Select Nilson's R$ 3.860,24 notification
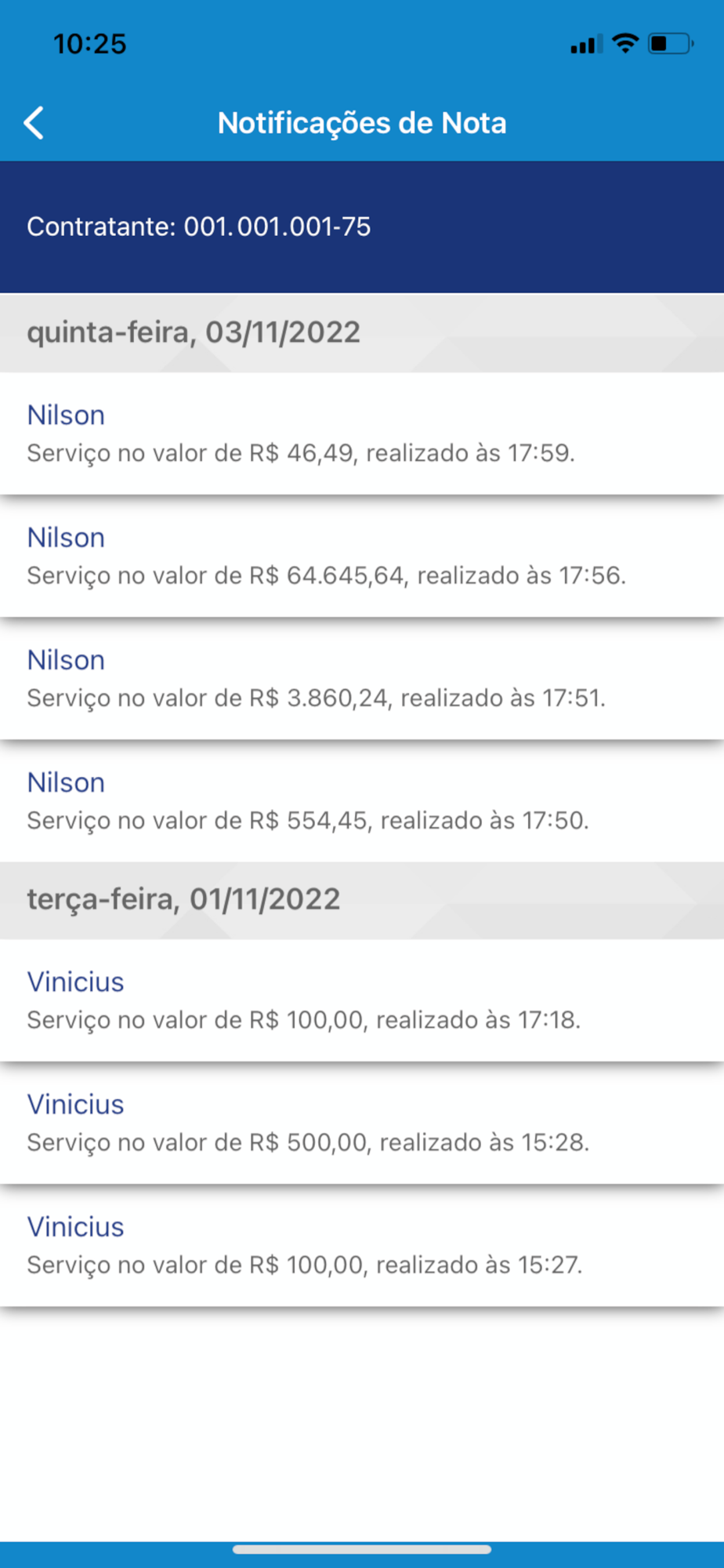The width and height of the screenshot is (724, 1568). [x=360, y=679]
